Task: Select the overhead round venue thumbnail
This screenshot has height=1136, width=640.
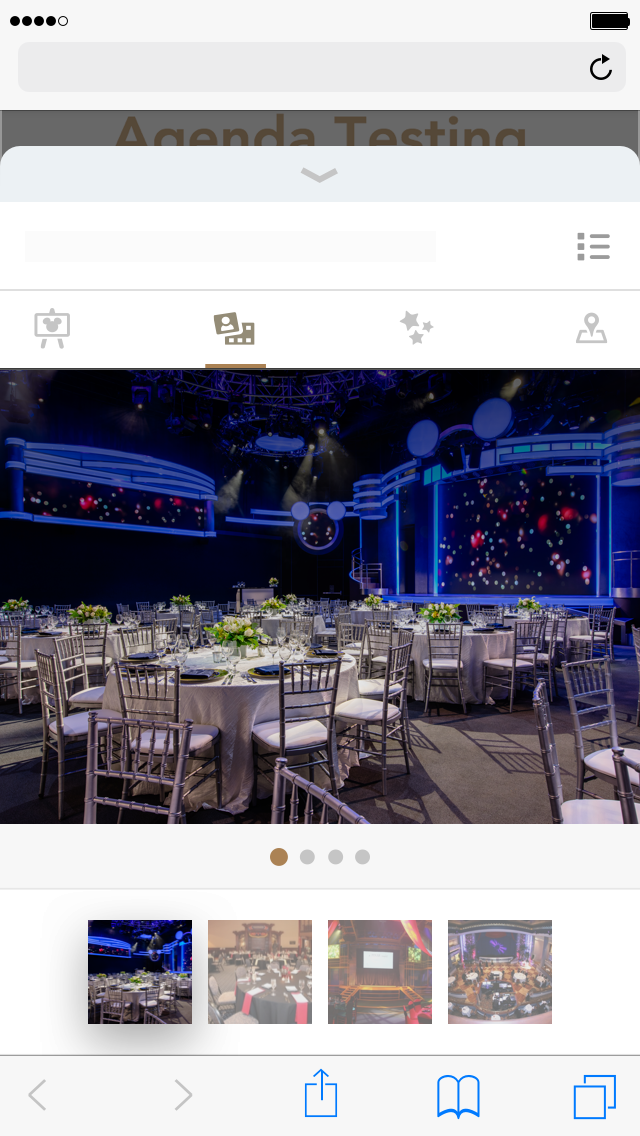Action: click(x=500, y=972)
